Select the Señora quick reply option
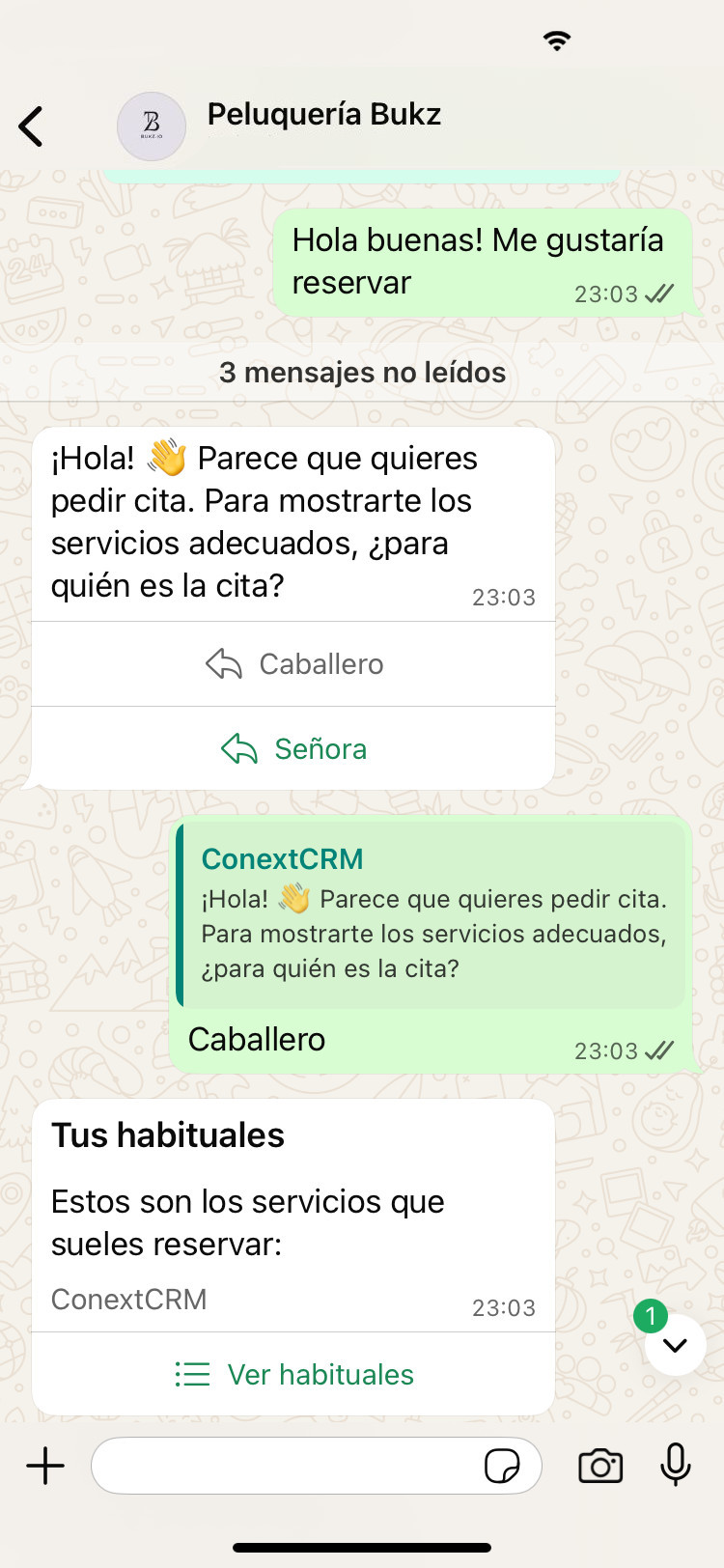 292,748
